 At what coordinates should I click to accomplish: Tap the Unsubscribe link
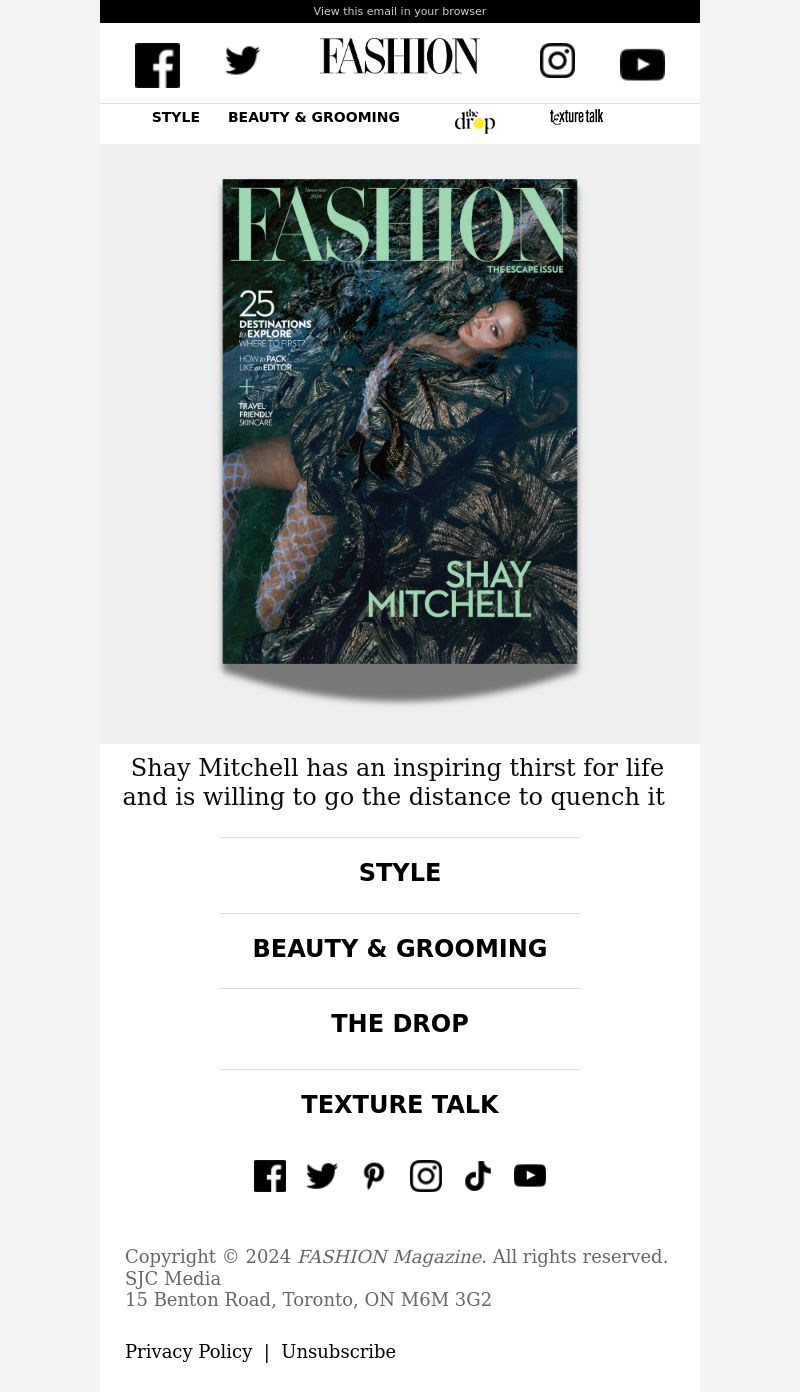click(x=339, y=1352)
